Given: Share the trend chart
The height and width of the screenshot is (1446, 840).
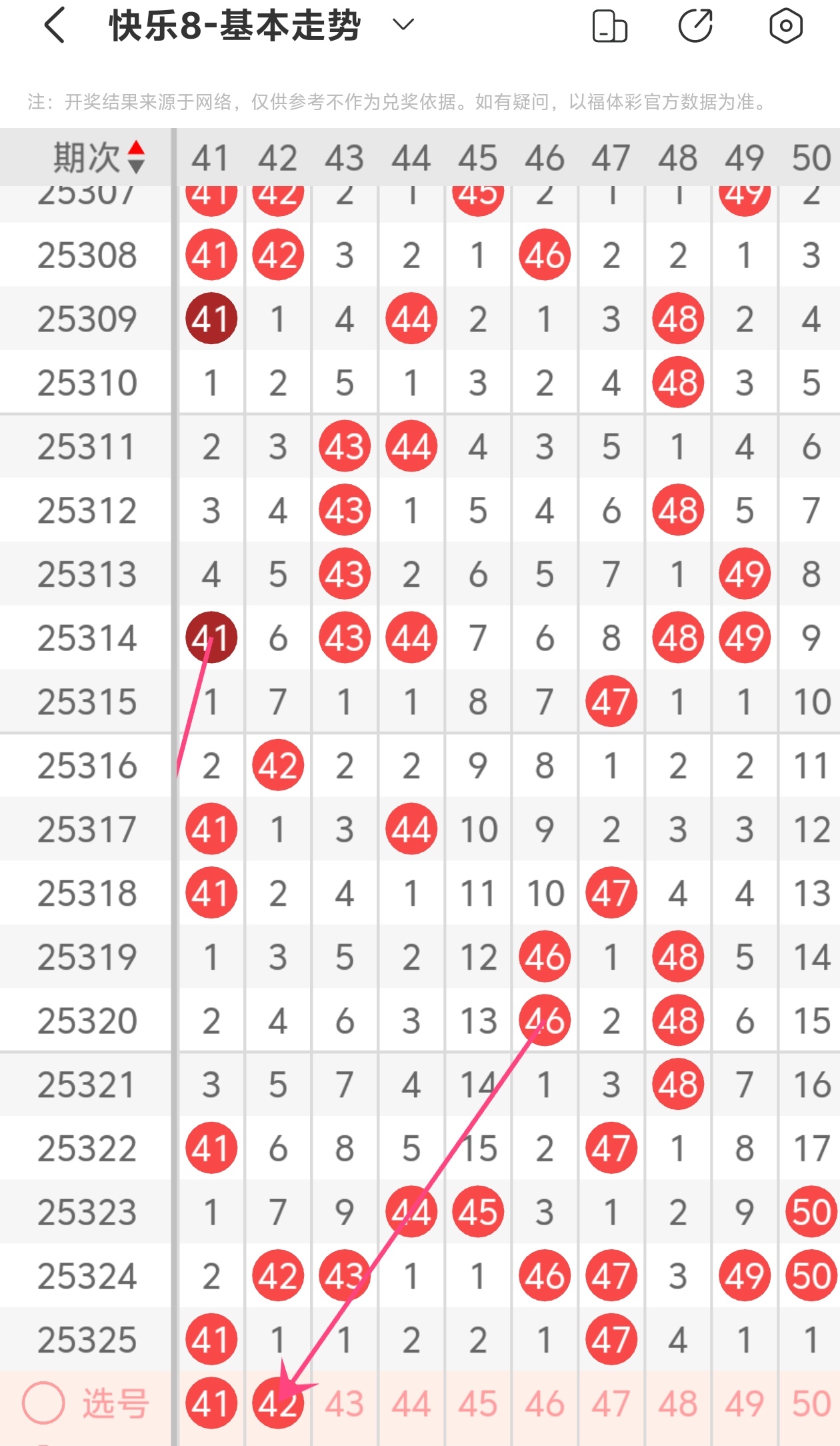Looking at the screenshot, I should (x=695, y=27).
